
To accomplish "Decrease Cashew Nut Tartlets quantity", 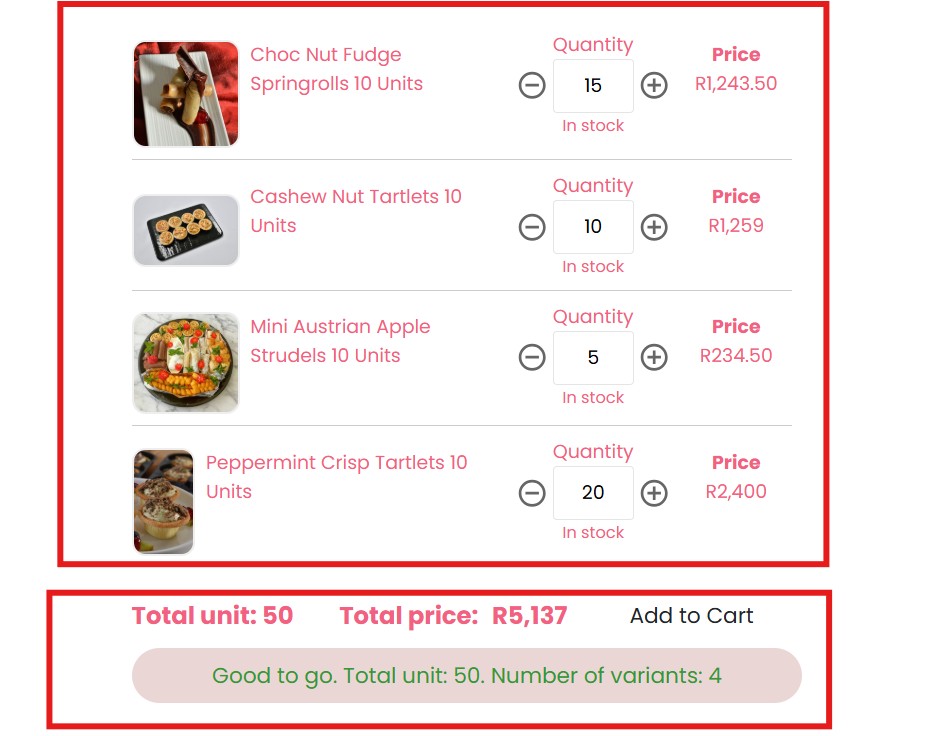I will [x=532, y=227].
